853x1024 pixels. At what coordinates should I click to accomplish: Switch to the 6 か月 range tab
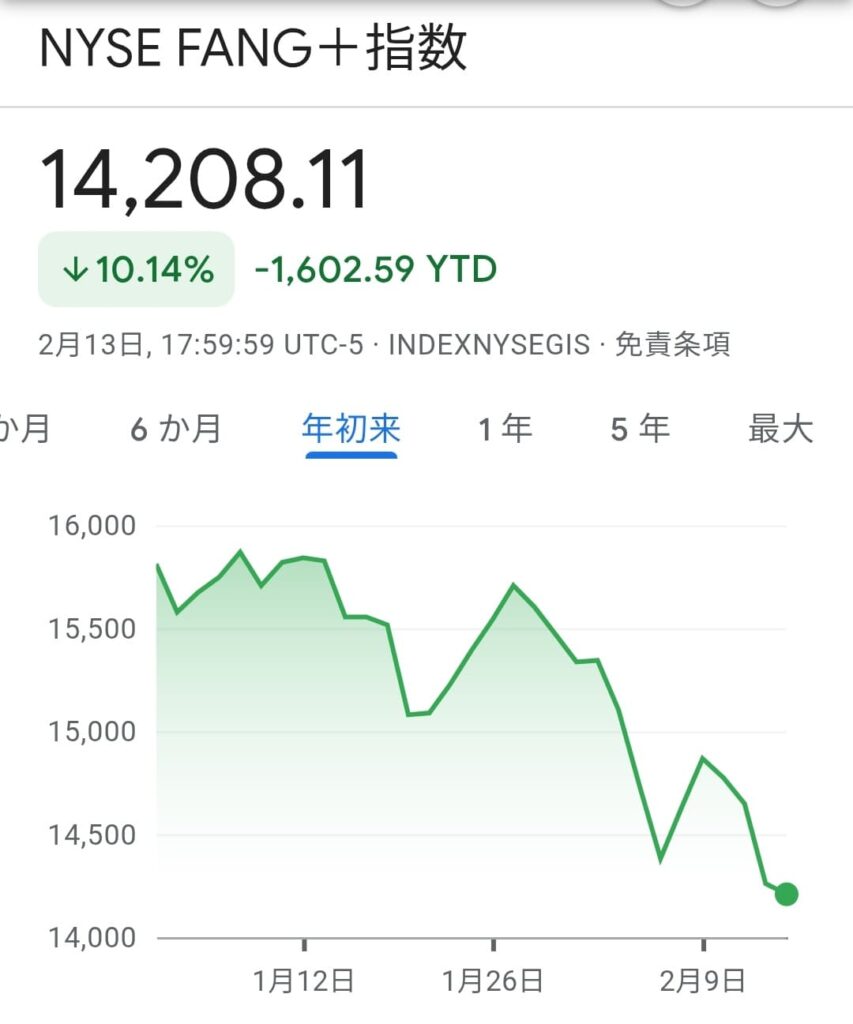point(176,430)
